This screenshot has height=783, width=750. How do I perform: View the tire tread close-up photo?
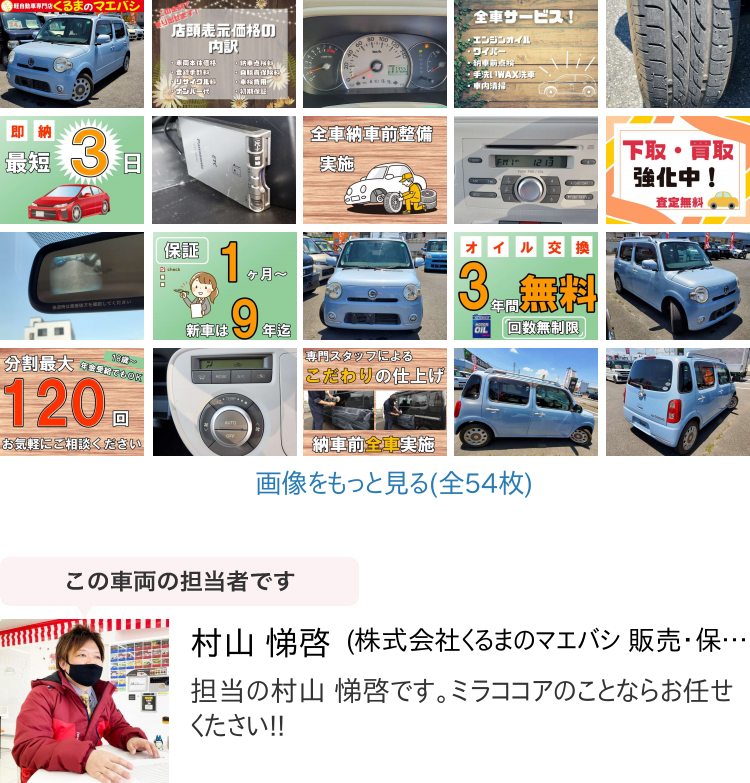point(677,54)
